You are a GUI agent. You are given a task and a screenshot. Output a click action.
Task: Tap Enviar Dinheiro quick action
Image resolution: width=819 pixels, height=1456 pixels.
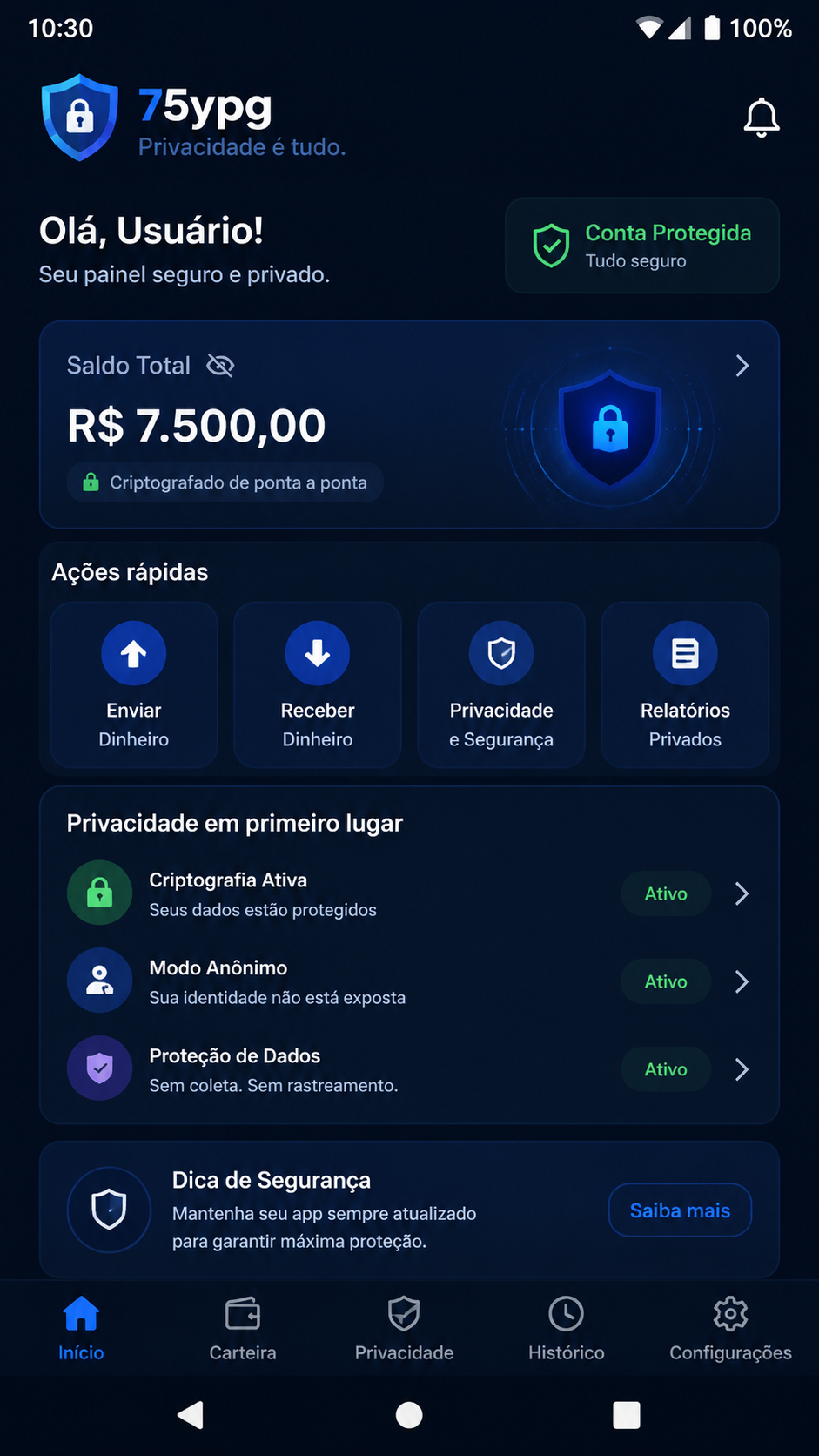(x=134, y=684)
